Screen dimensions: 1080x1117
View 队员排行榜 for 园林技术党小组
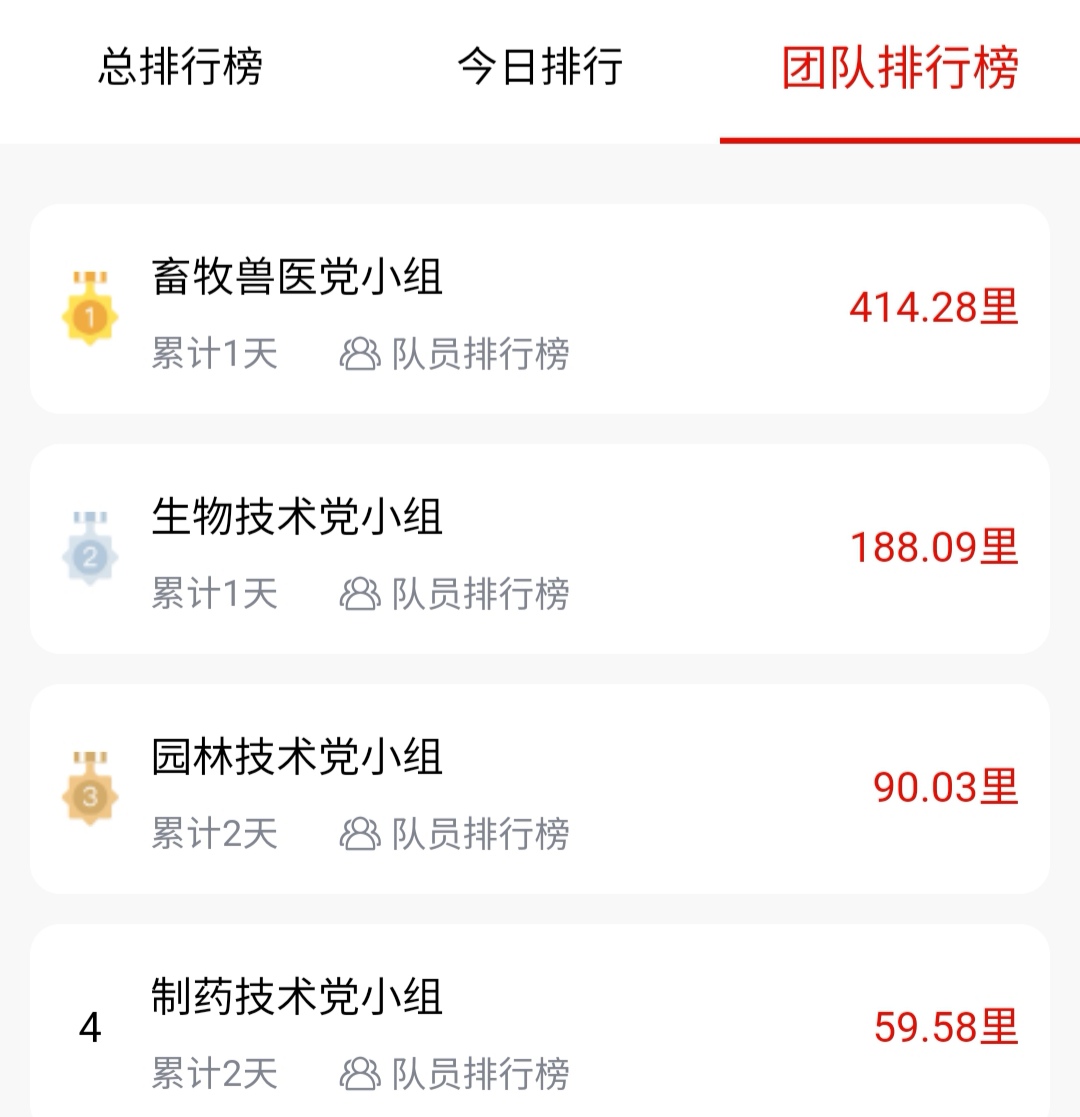[x=456, y=834]
